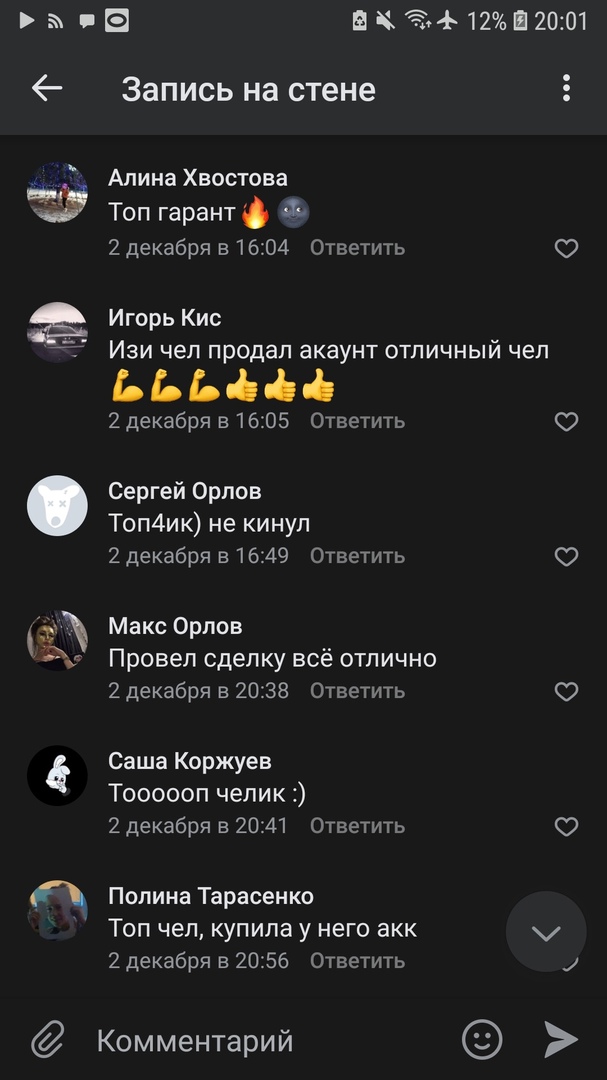Reply to Макс Орлов's comment

357,690
